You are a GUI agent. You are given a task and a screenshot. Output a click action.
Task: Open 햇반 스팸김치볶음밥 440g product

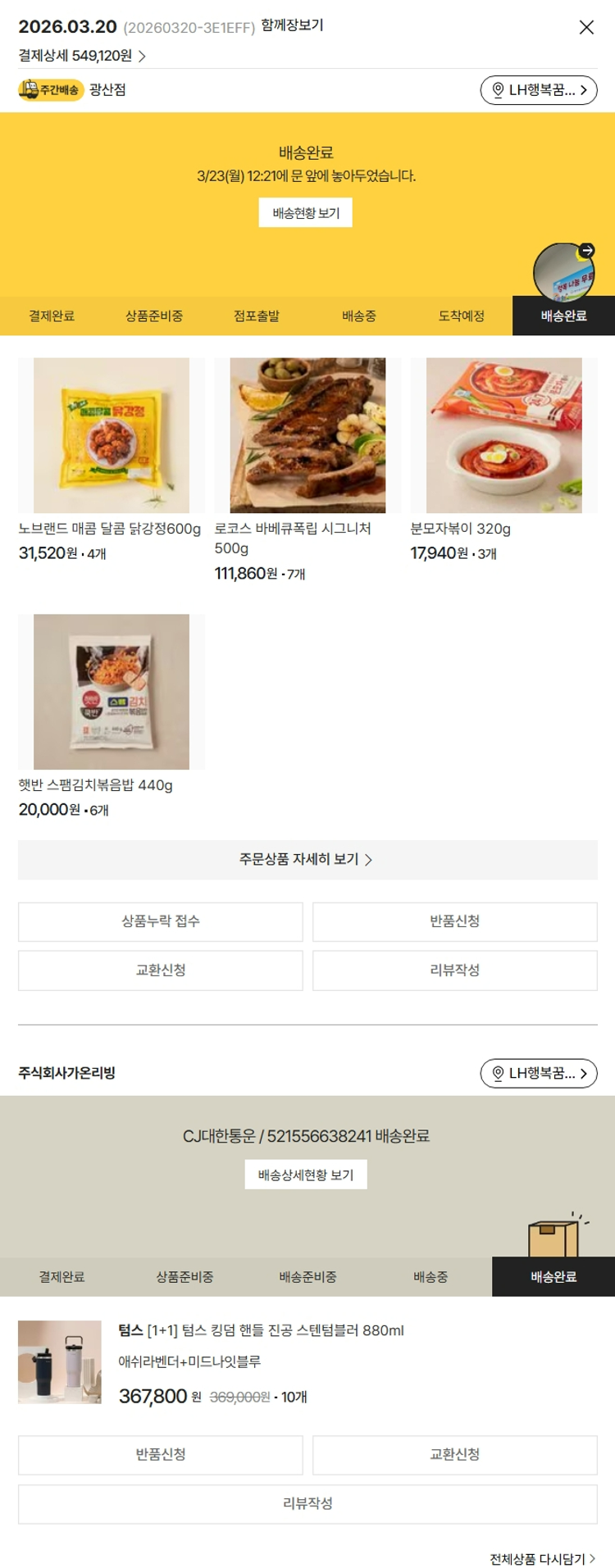111,692
